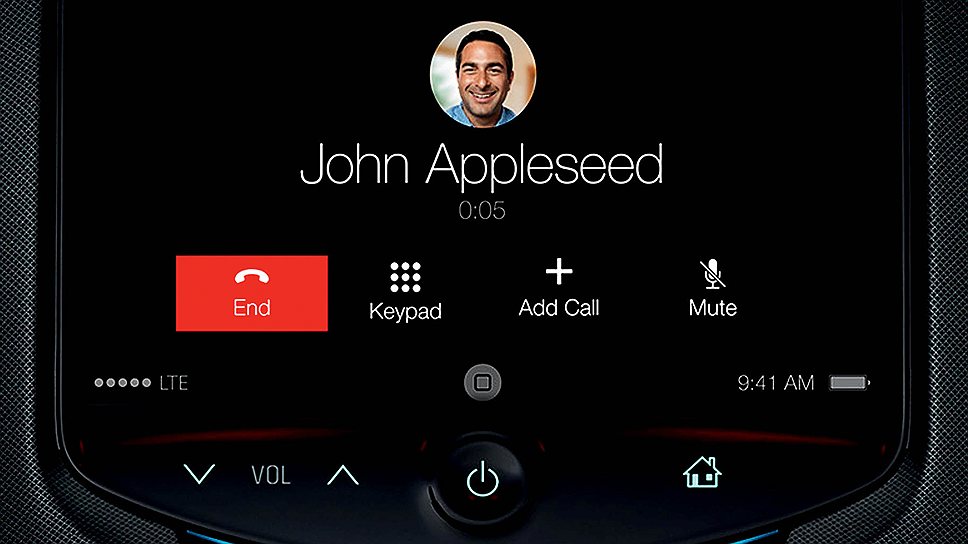
Task: Tap the CarPlay home button
Action: (x=483, y=382)
